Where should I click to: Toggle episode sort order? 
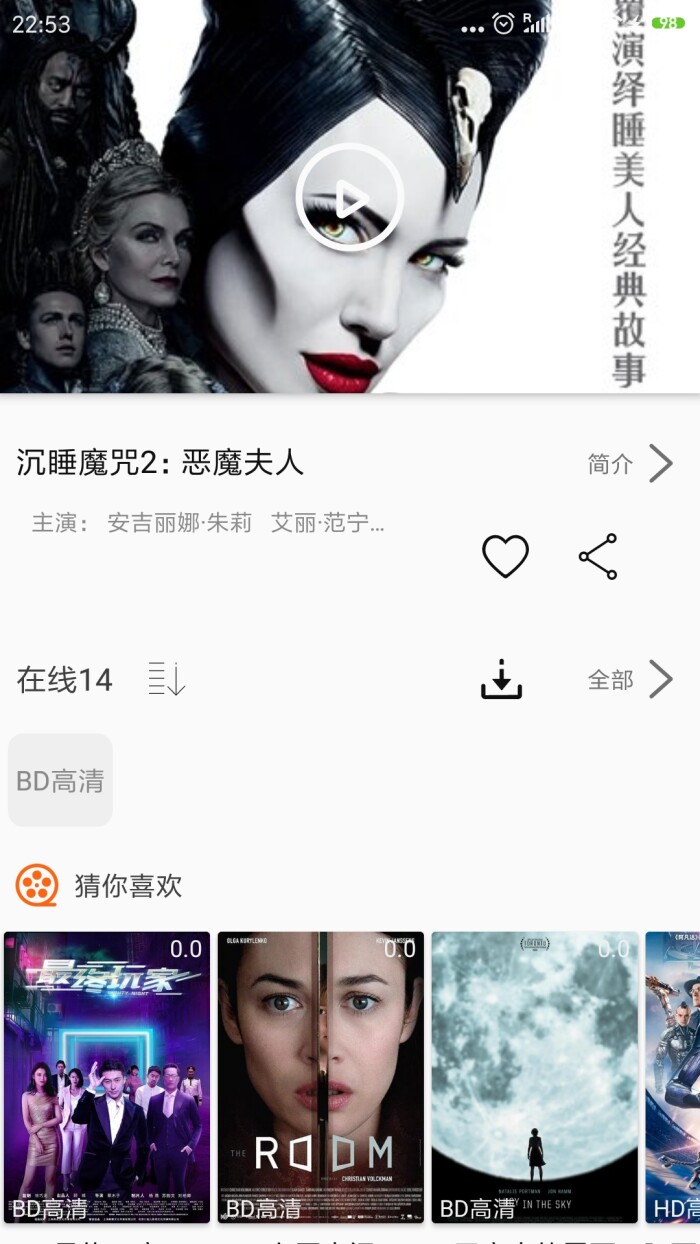tap(167, 680)
